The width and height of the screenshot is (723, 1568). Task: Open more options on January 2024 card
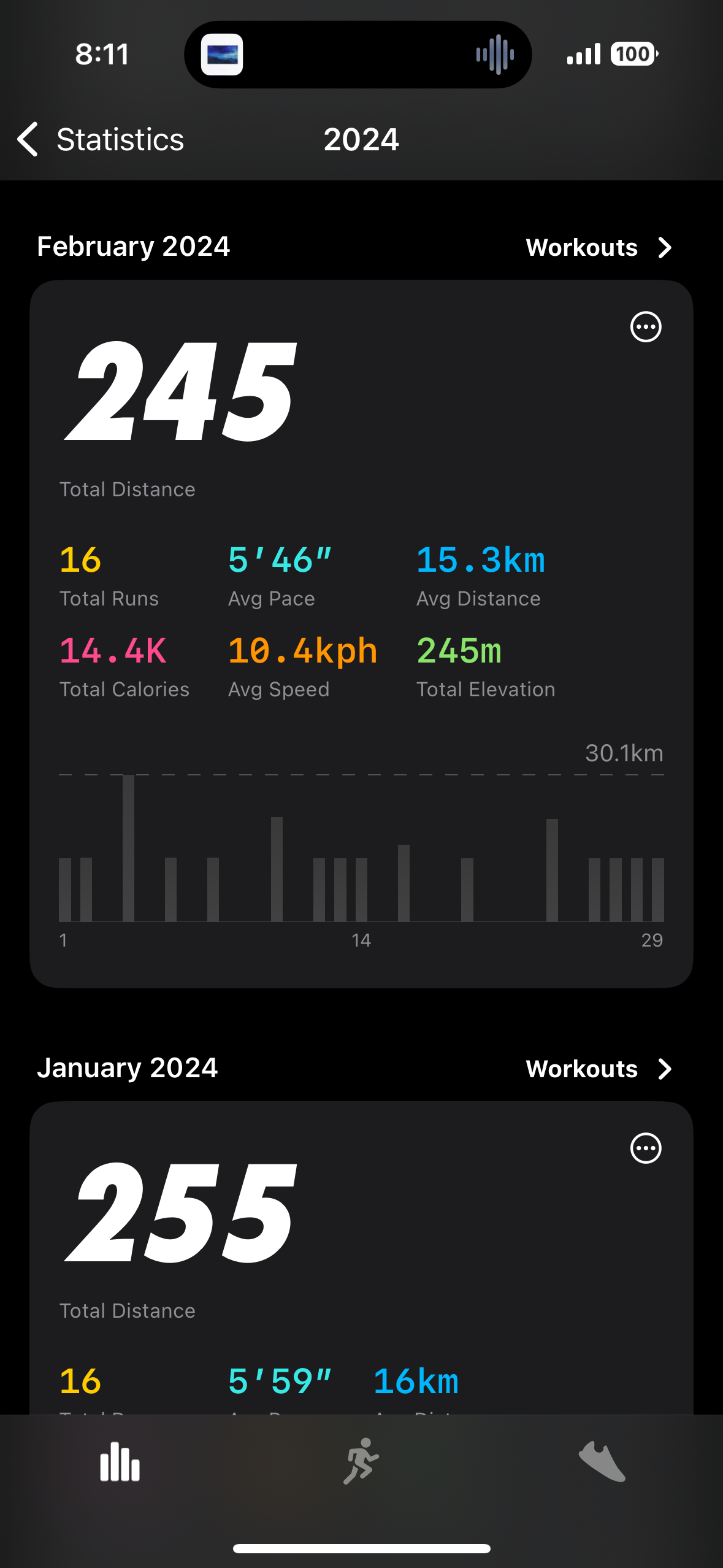(x=646, y=1148)
